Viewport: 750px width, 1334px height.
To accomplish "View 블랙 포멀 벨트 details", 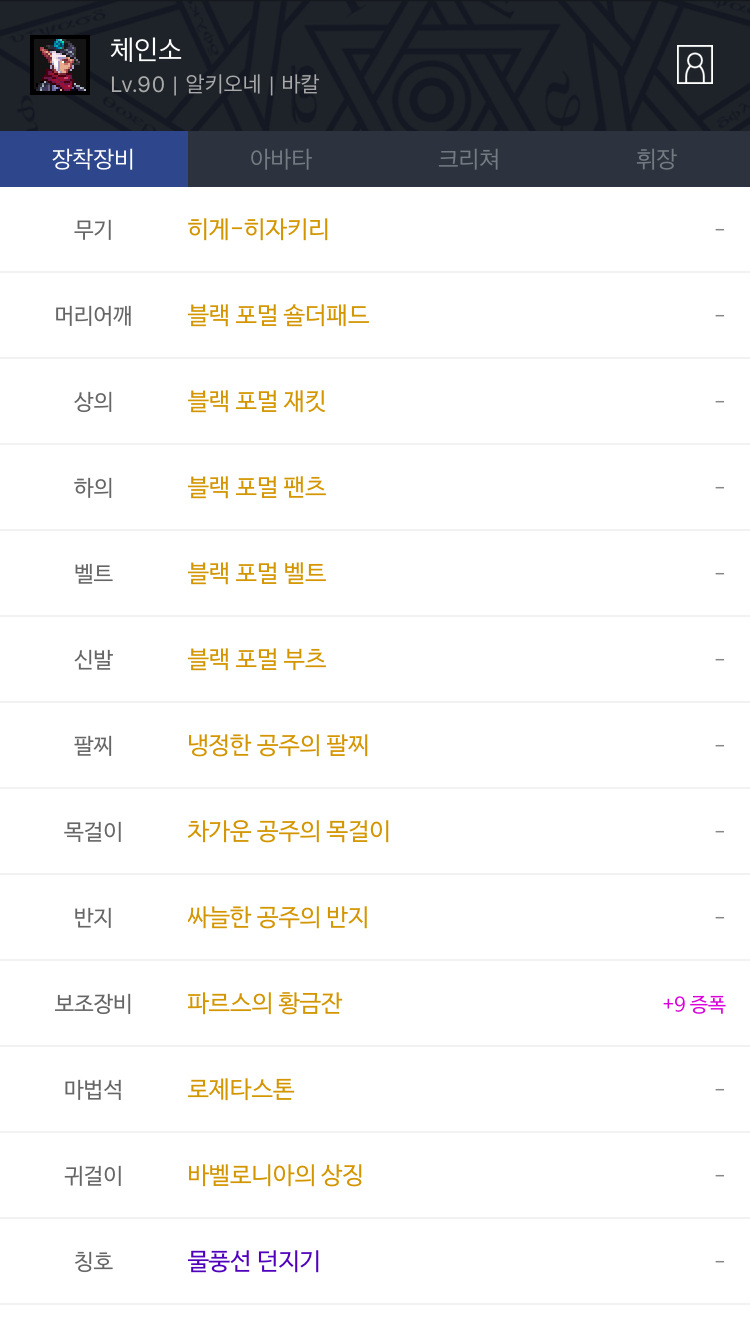I will tap(257, 573).
